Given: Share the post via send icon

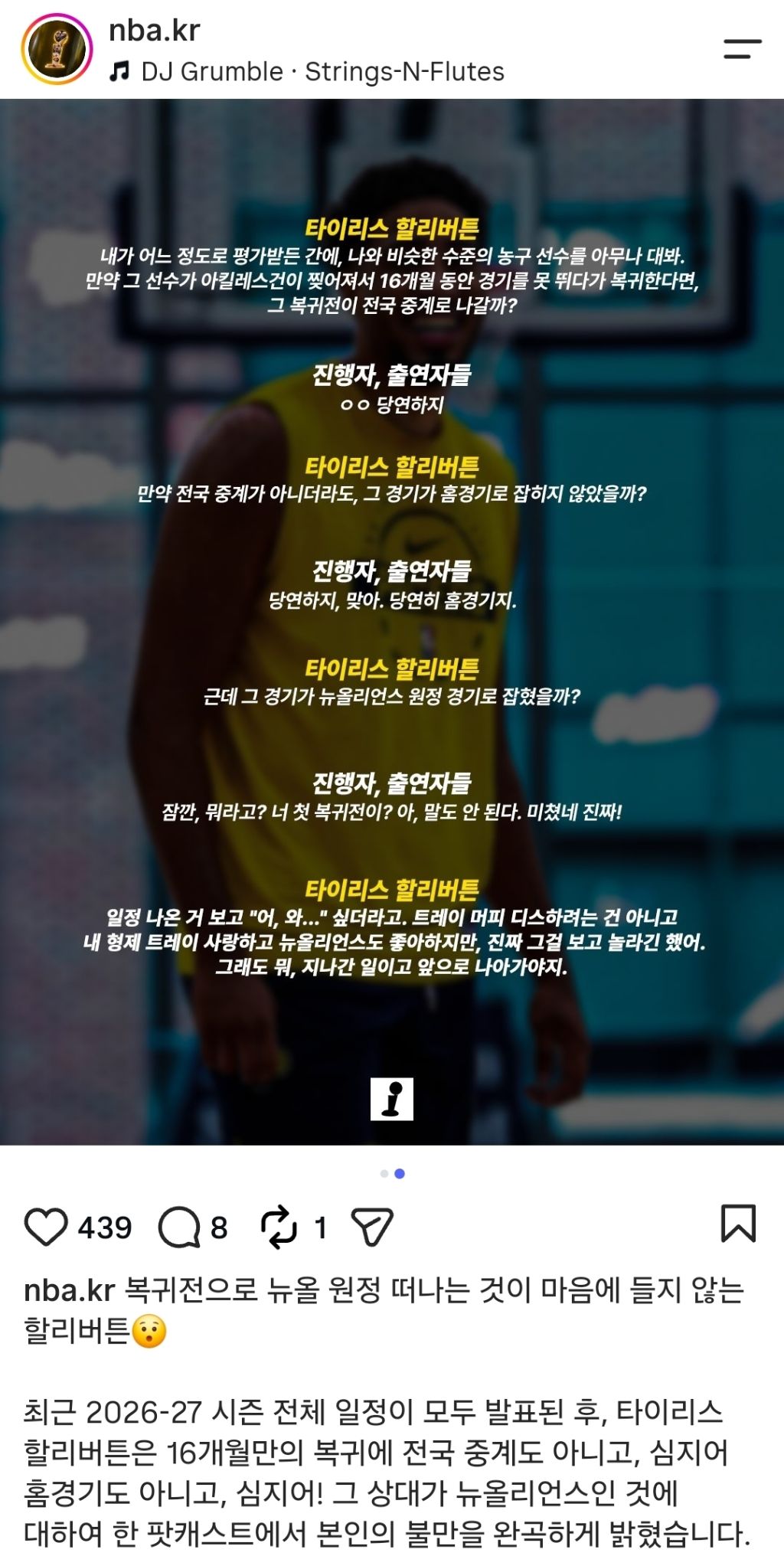Looking at the screenshot, I should [x=372, y=1227].
